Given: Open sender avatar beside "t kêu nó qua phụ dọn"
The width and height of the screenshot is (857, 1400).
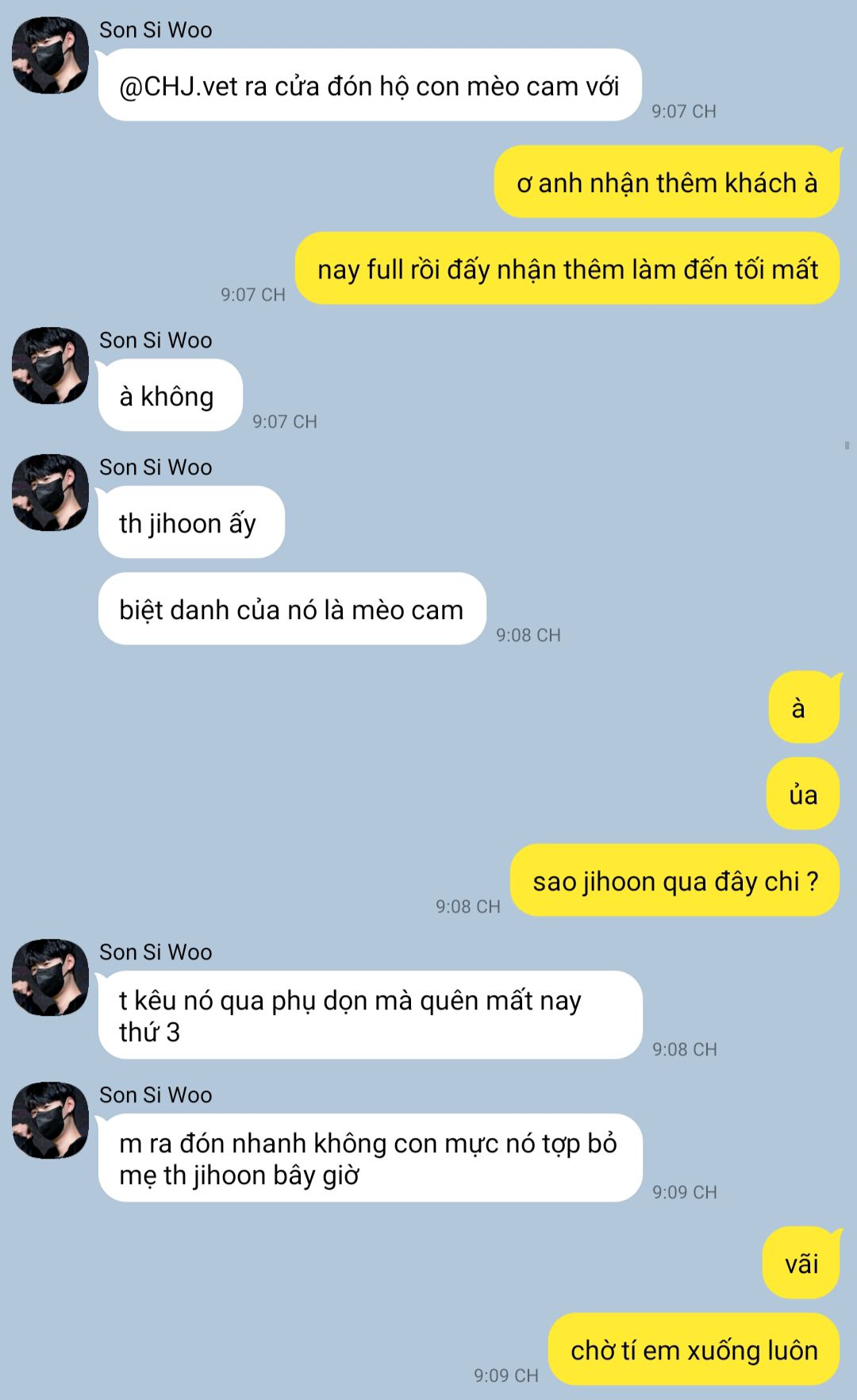Looking at the screenshot, I should 50,978.
